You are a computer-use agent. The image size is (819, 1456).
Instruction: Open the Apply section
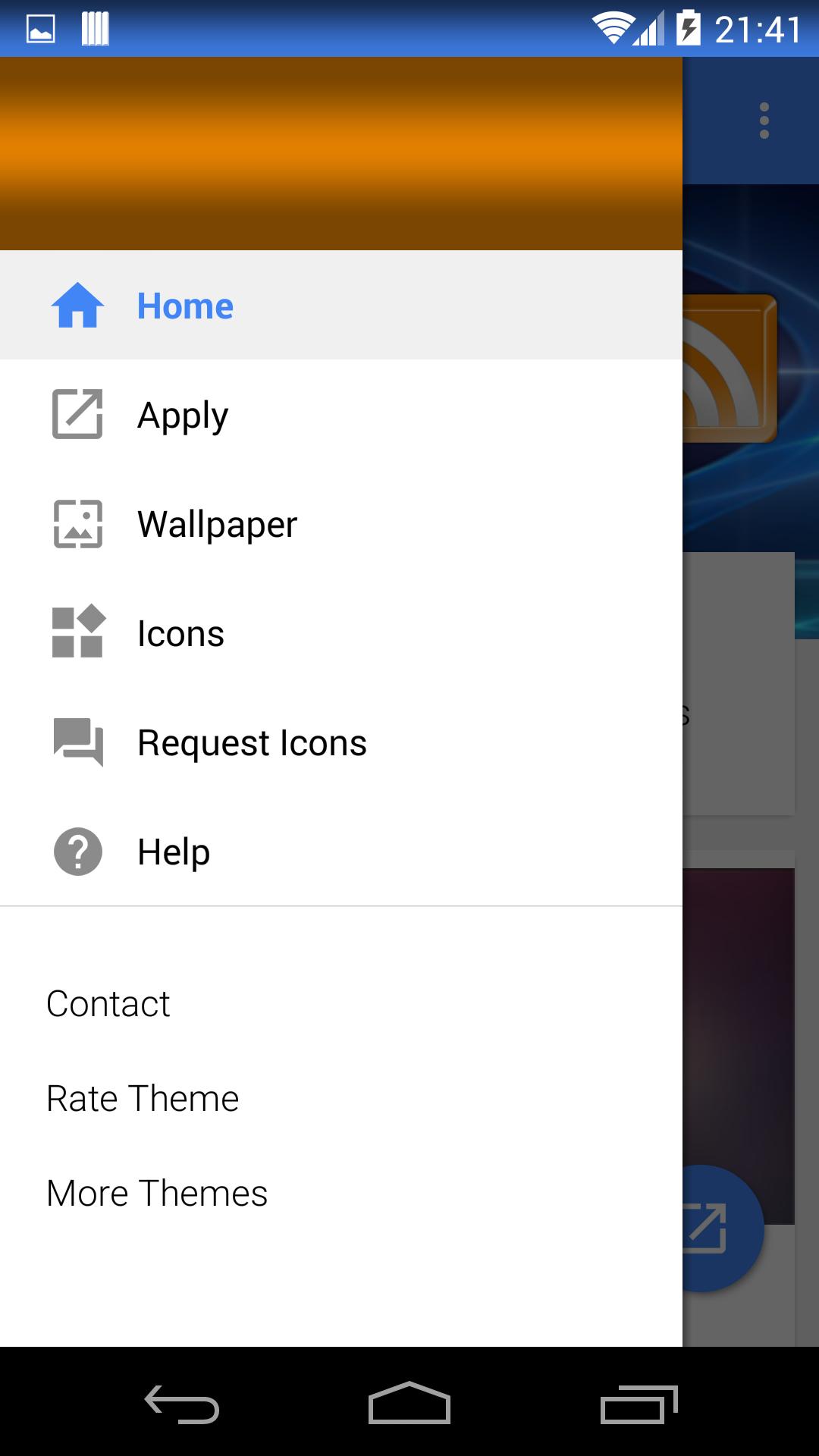click(183, 416)
